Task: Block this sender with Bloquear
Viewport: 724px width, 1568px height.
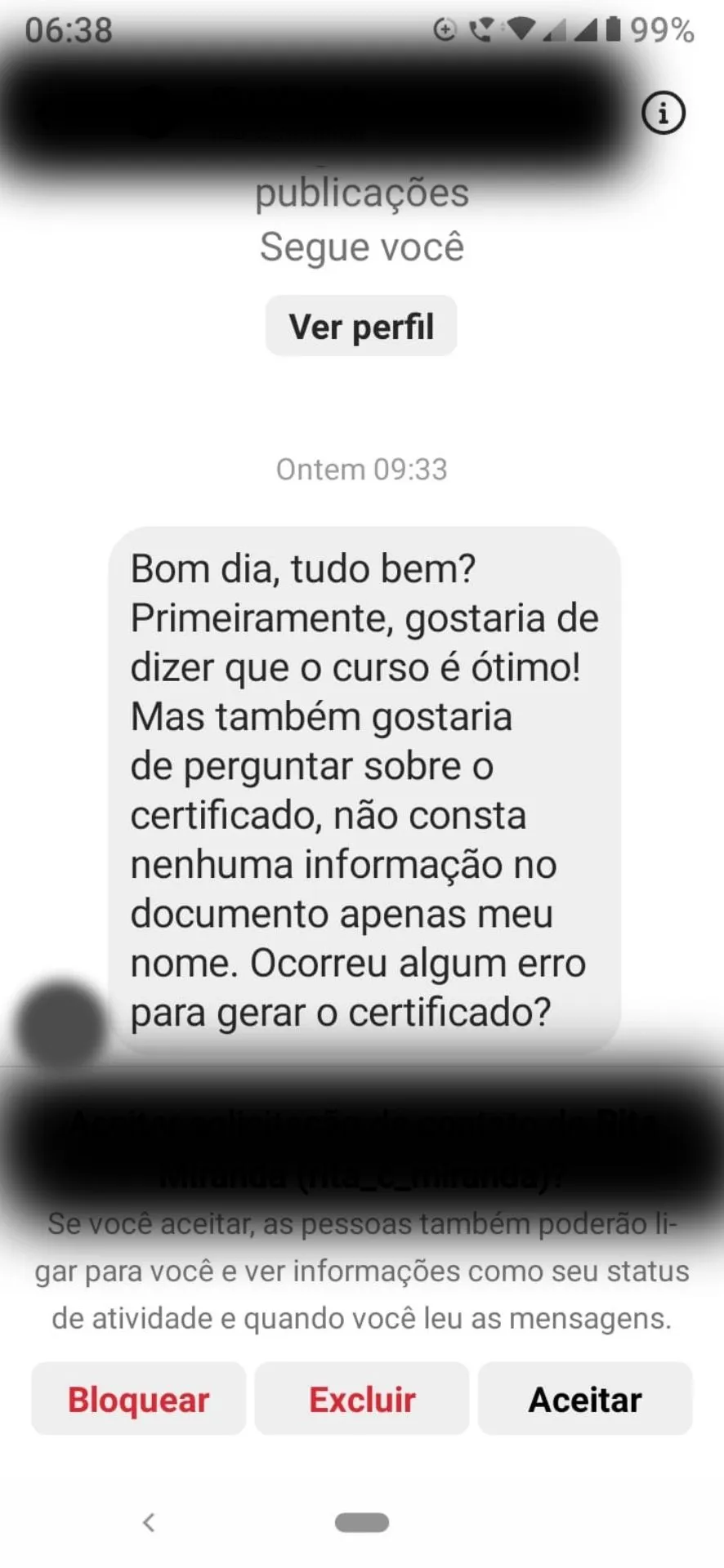Action: (x=138, y=1399)
